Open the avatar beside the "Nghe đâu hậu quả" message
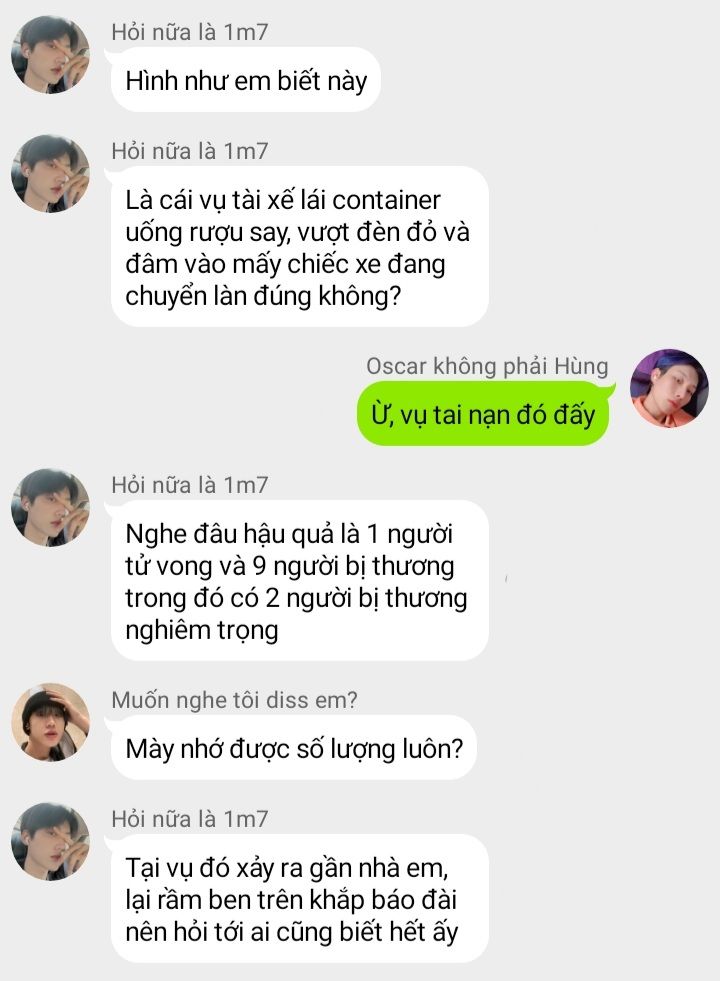The height and width of the screenshot is (981, 720). (x=50, y=508)
